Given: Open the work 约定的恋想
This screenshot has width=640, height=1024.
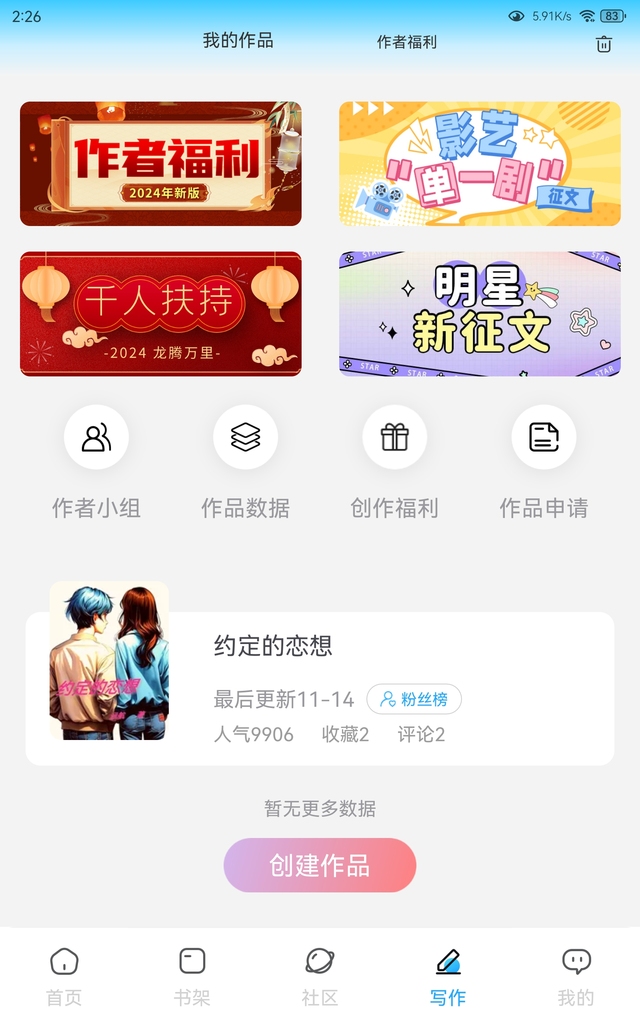Looking at the screenshot, I should click(x=320, y=681).
